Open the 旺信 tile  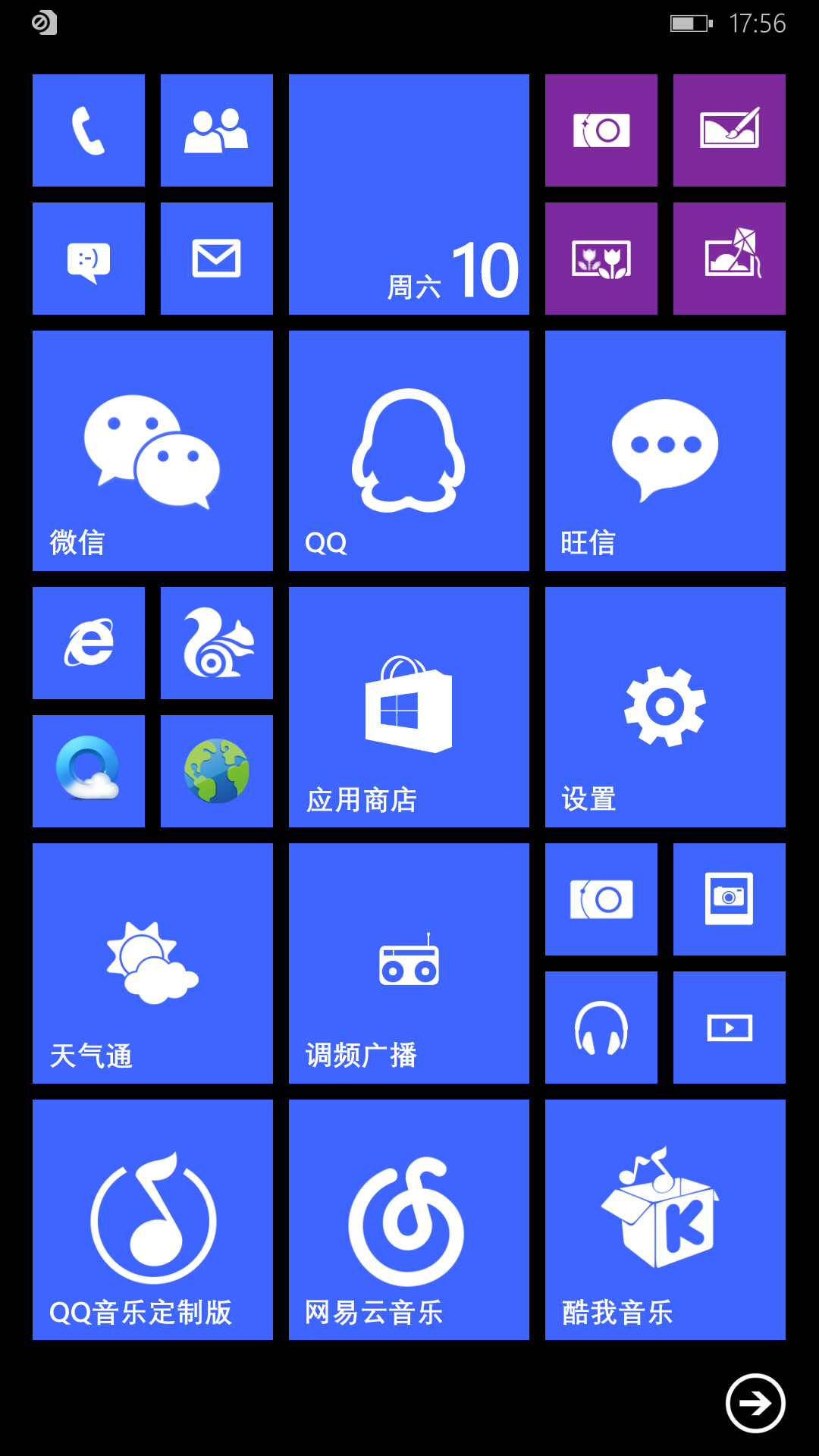665,450
